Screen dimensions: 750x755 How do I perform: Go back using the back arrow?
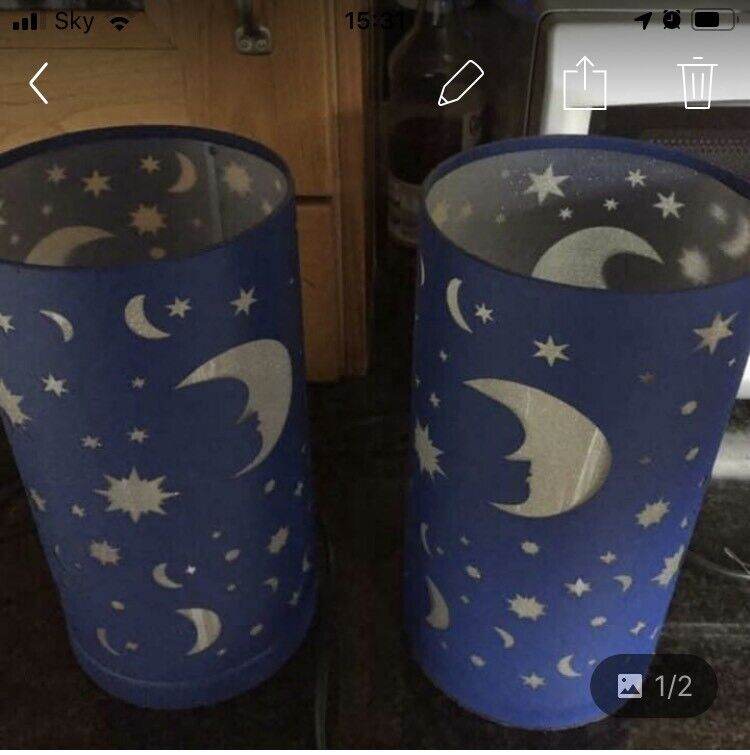coord(39,83)
